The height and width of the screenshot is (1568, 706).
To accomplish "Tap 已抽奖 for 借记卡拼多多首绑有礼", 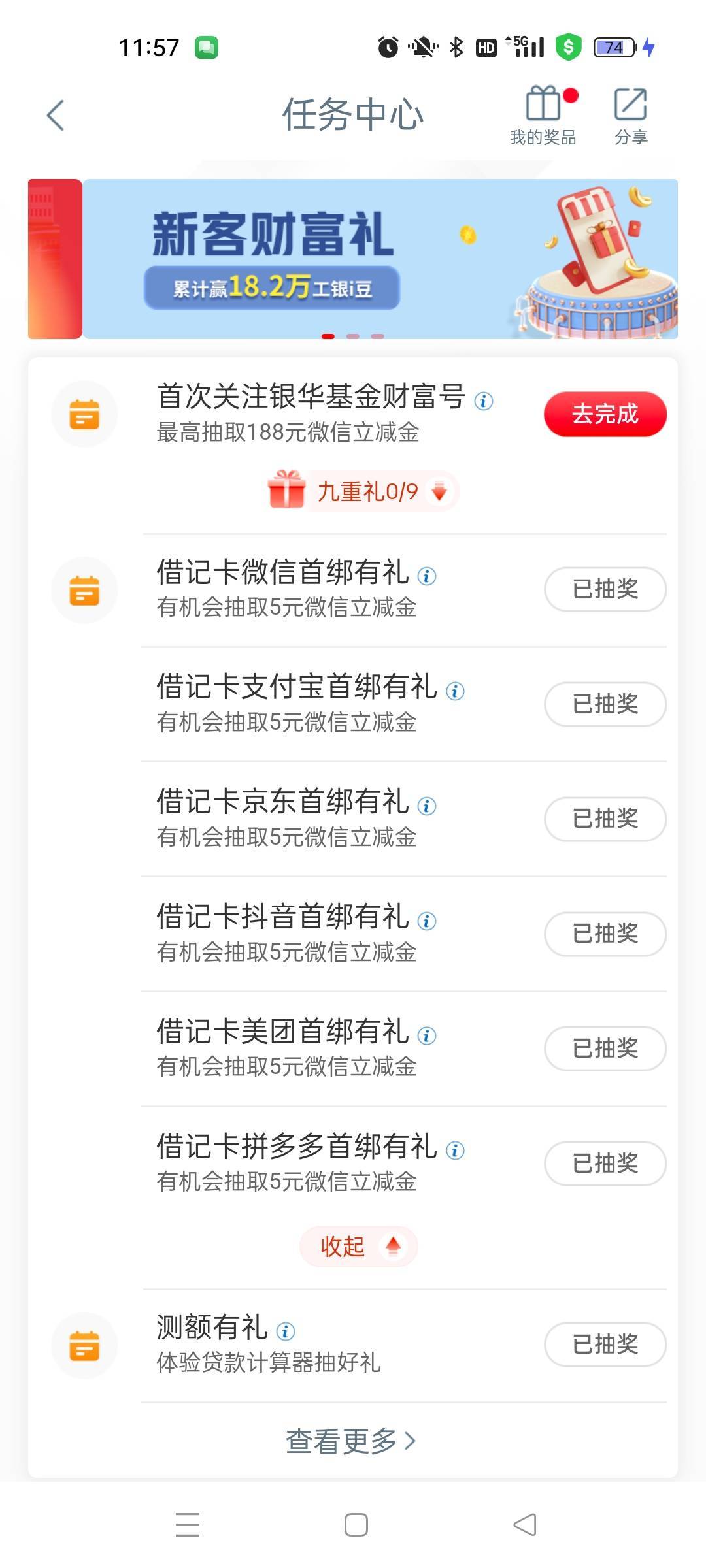I will (x=605, y=1163).
